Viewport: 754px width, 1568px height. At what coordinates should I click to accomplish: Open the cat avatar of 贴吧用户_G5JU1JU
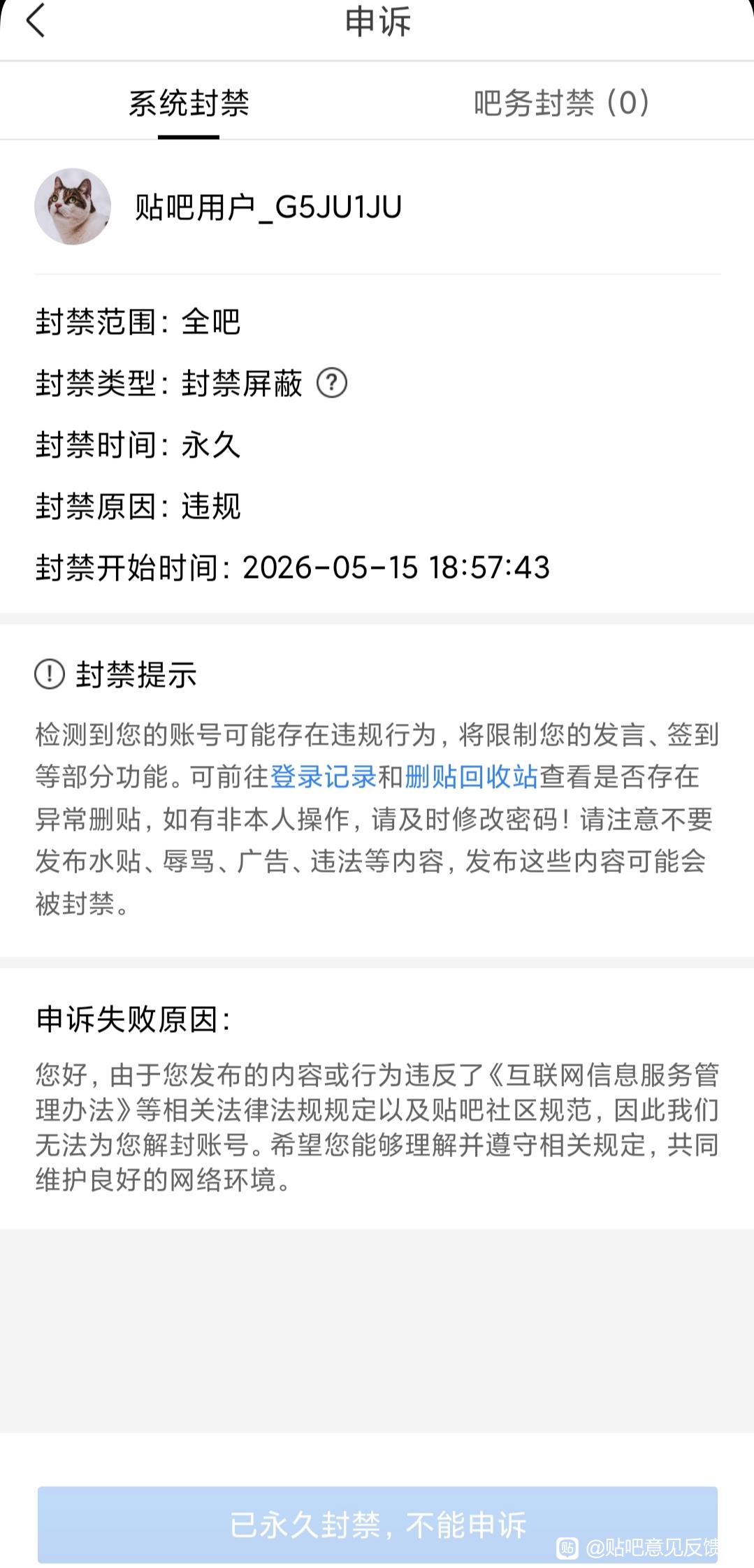(73, 206)
